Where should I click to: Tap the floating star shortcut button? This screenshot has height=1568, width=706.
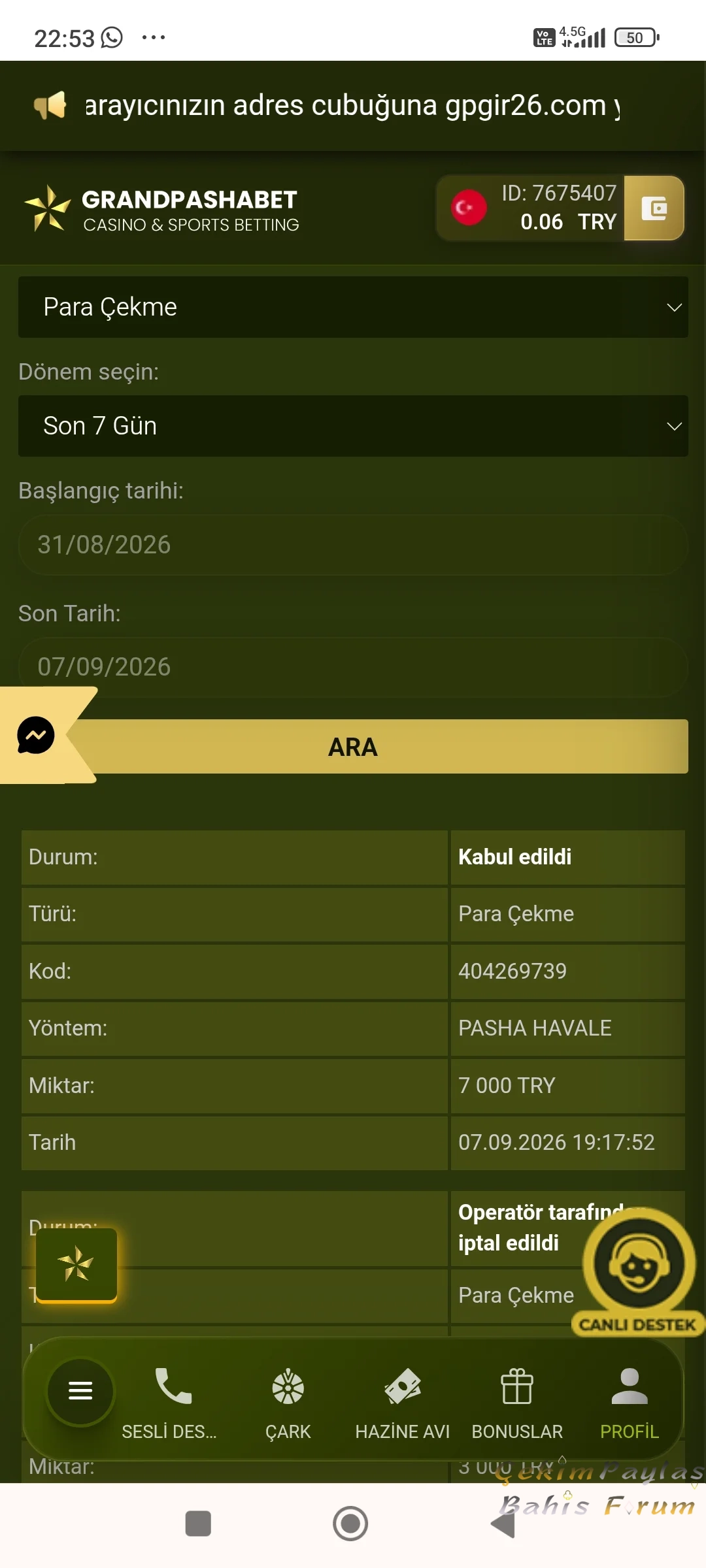tap(76, 1264)
